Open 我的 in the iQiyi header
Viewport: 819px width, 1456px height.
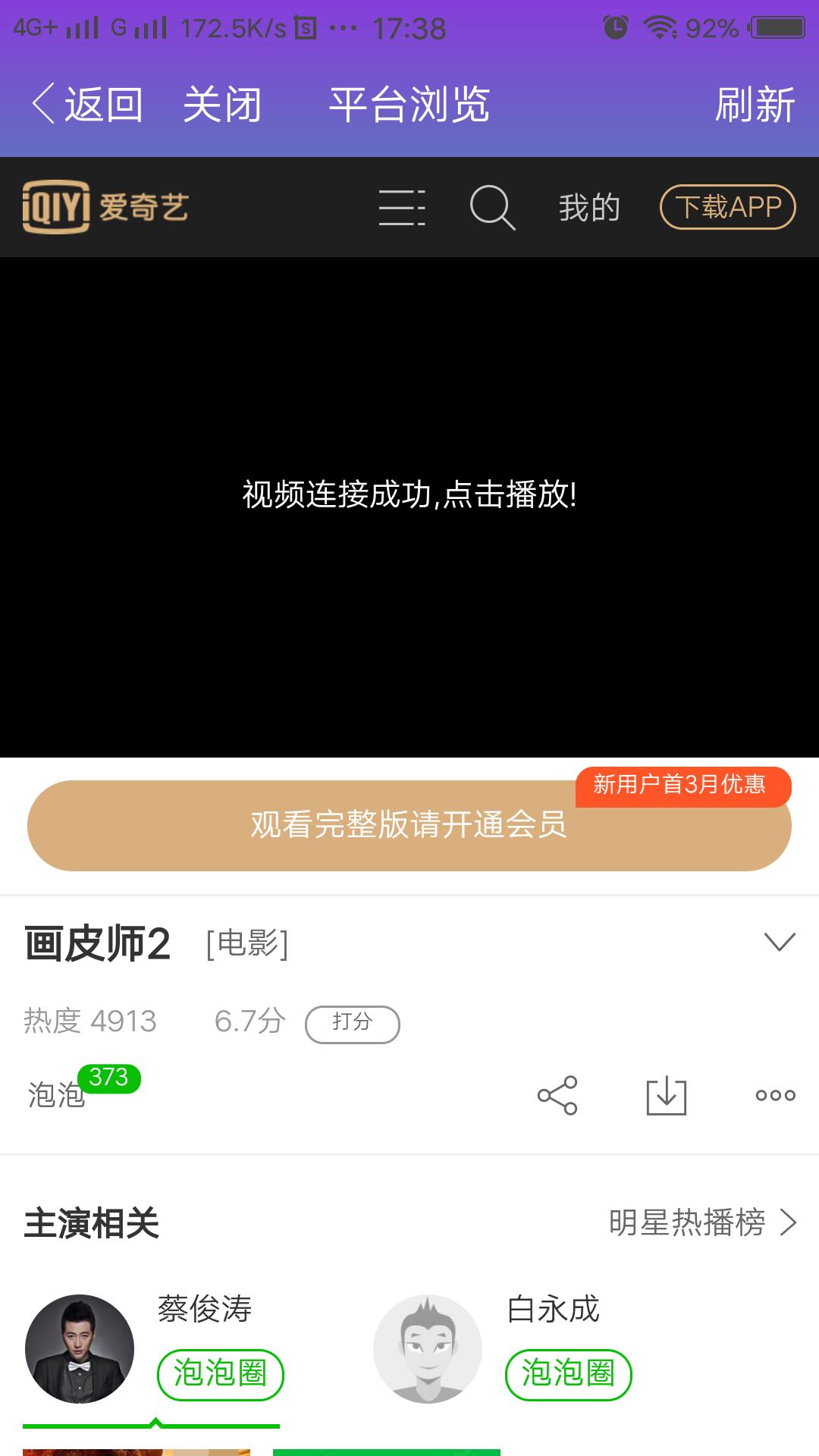tap(590, 206)
